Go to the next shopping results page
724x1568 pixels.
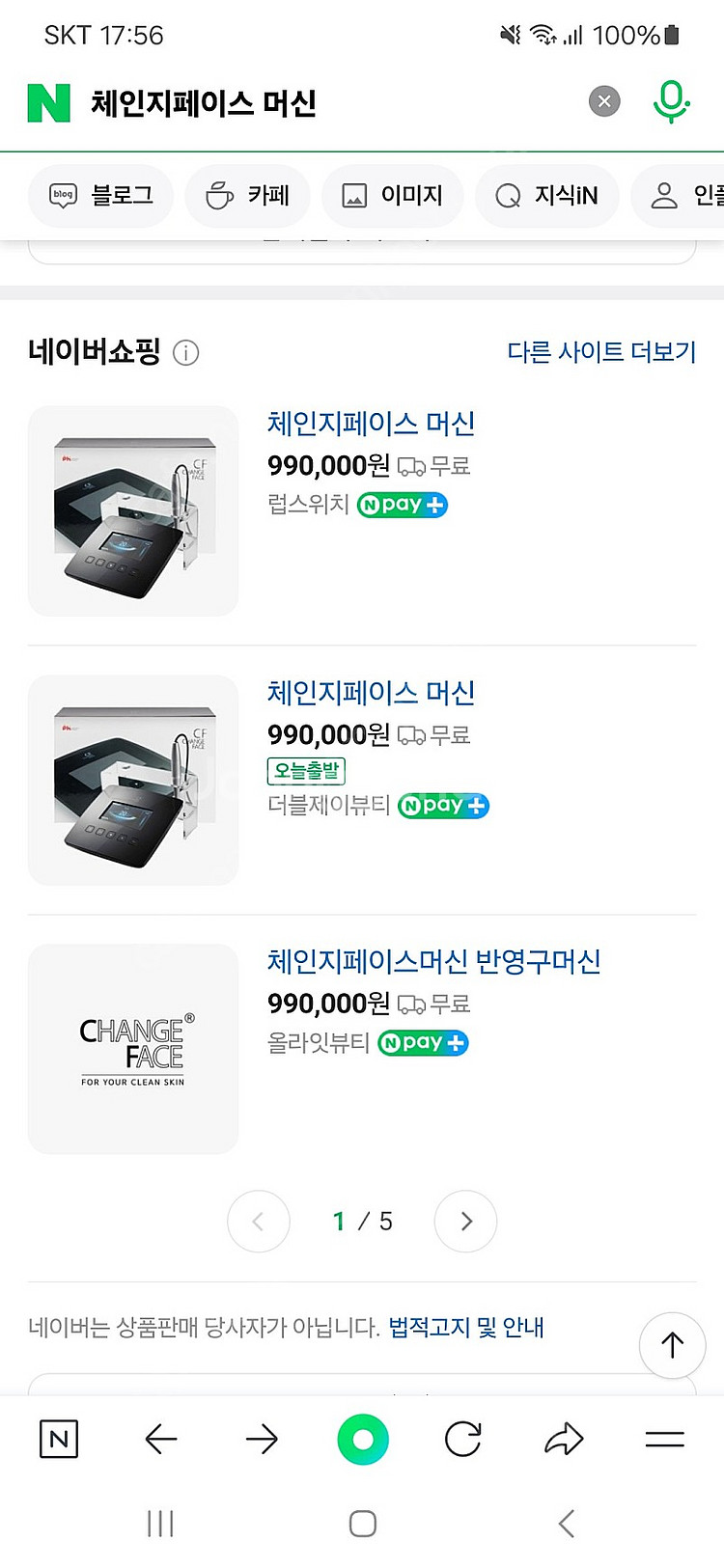pyautogui.click(x=465, y=1222)
